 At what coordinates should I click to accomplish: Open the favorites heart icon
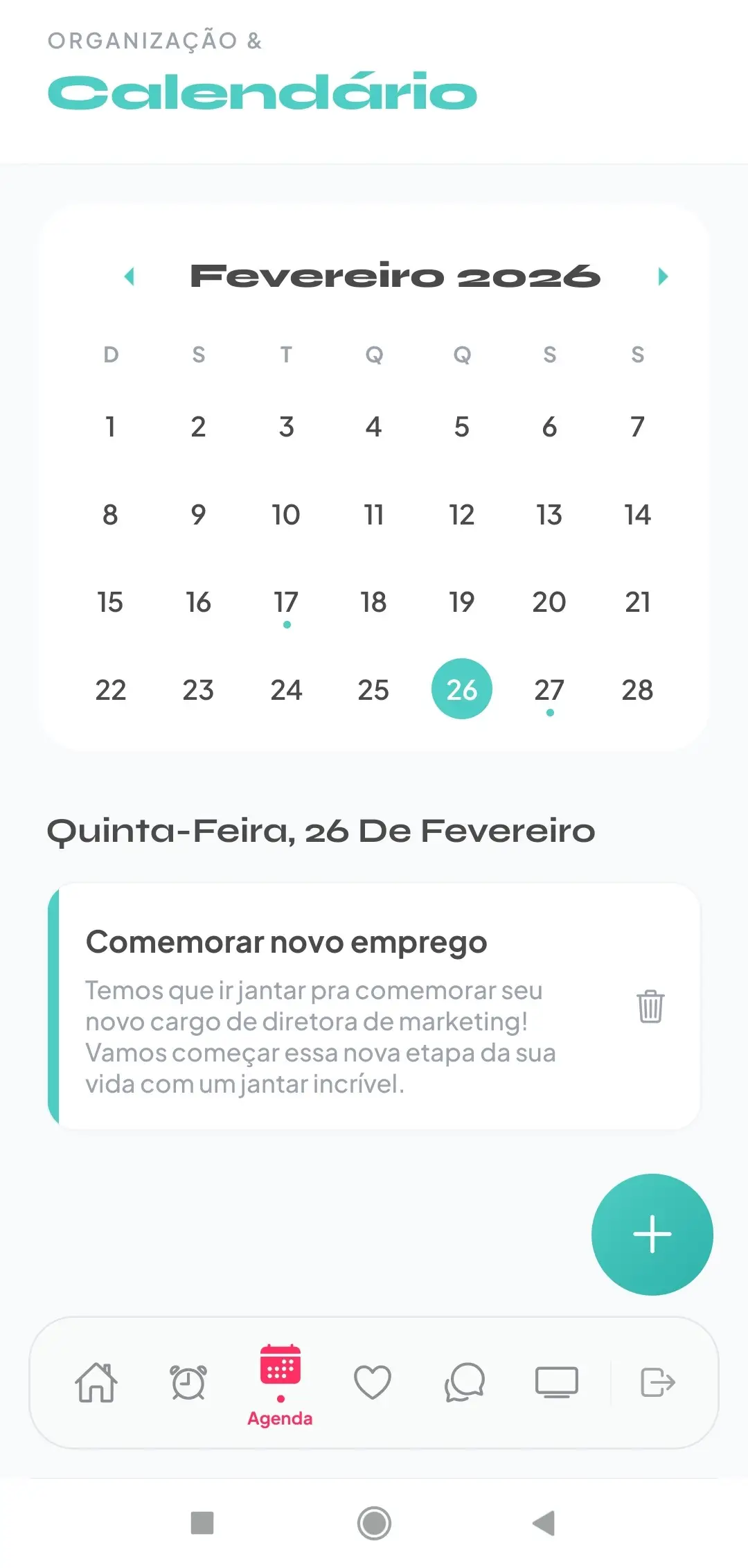[372, 1382]
